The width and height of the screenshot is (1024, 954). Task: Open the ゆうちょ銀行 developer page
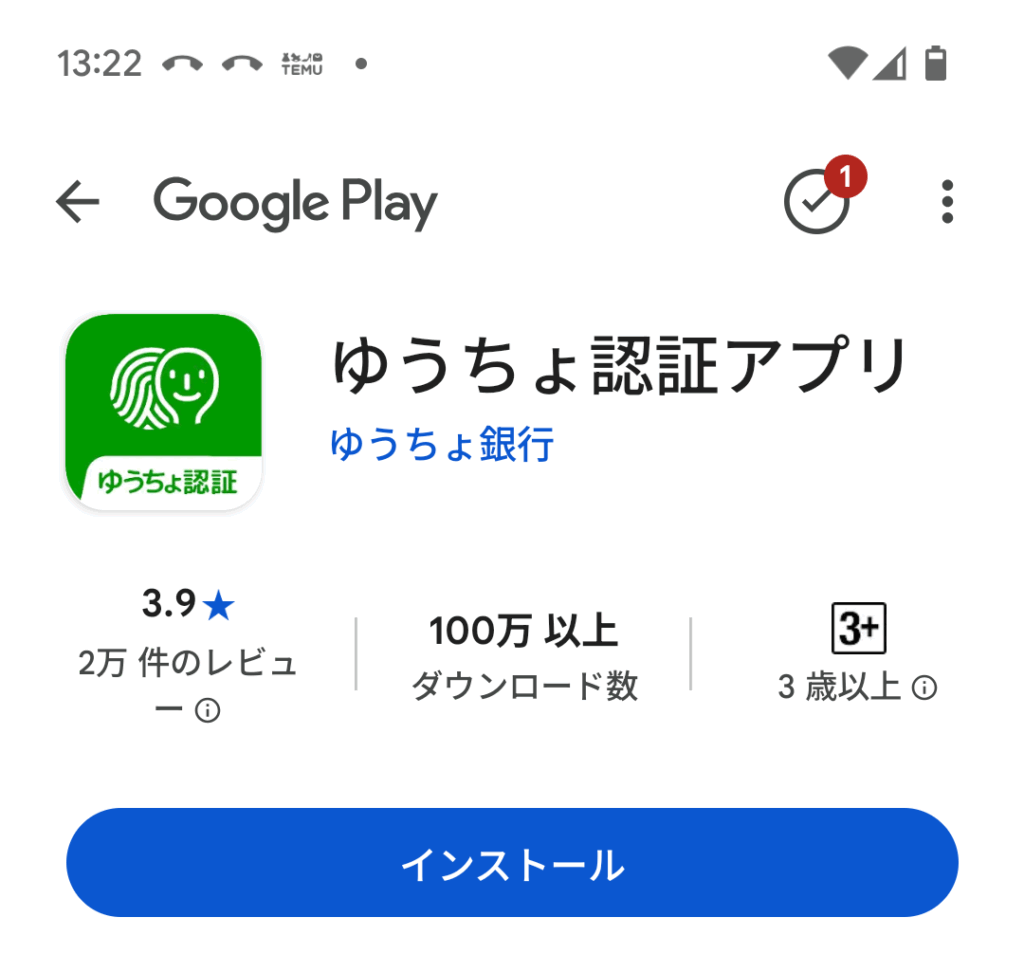click(441, 444)
